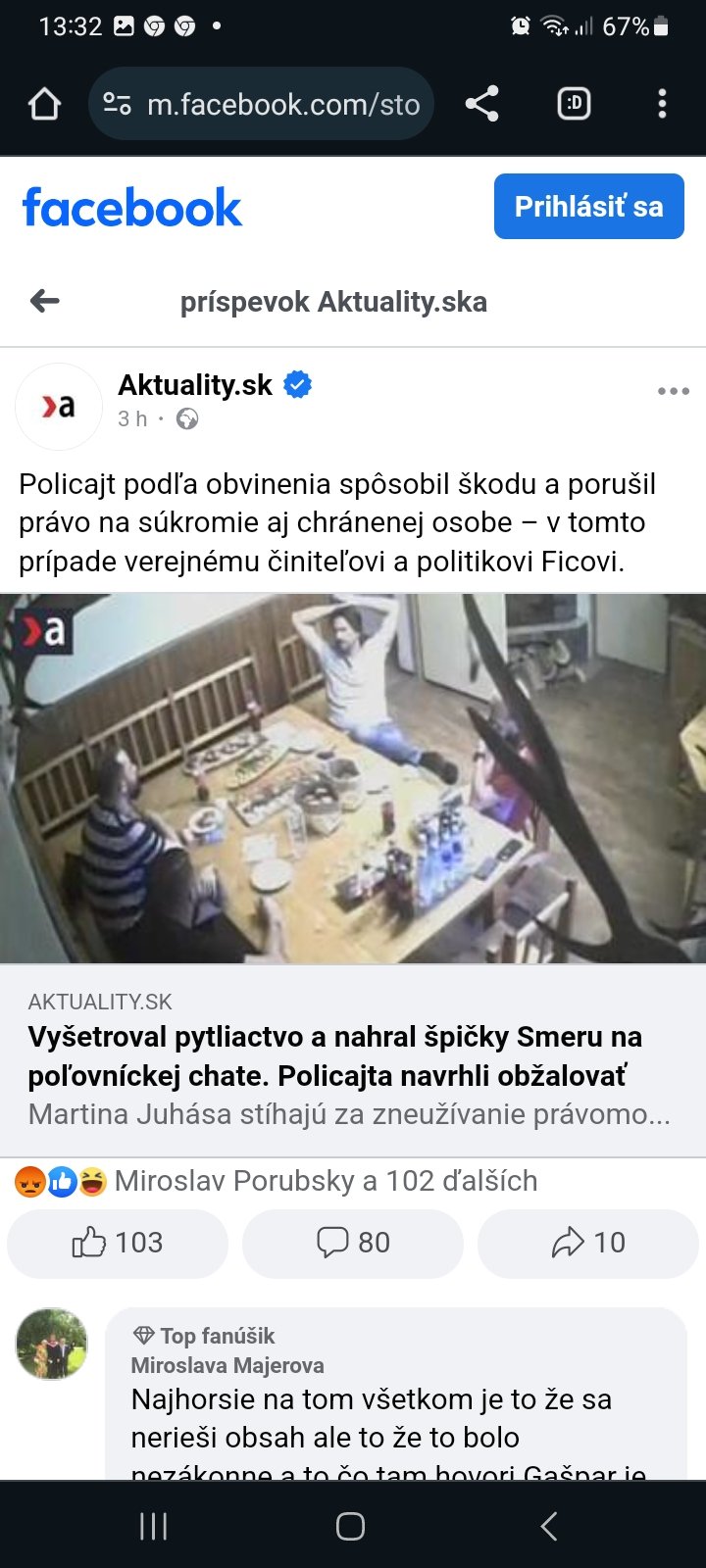Open the post's three-dot options menu
This screenshot has width=706, height=1568.
(x=673, y=391)
